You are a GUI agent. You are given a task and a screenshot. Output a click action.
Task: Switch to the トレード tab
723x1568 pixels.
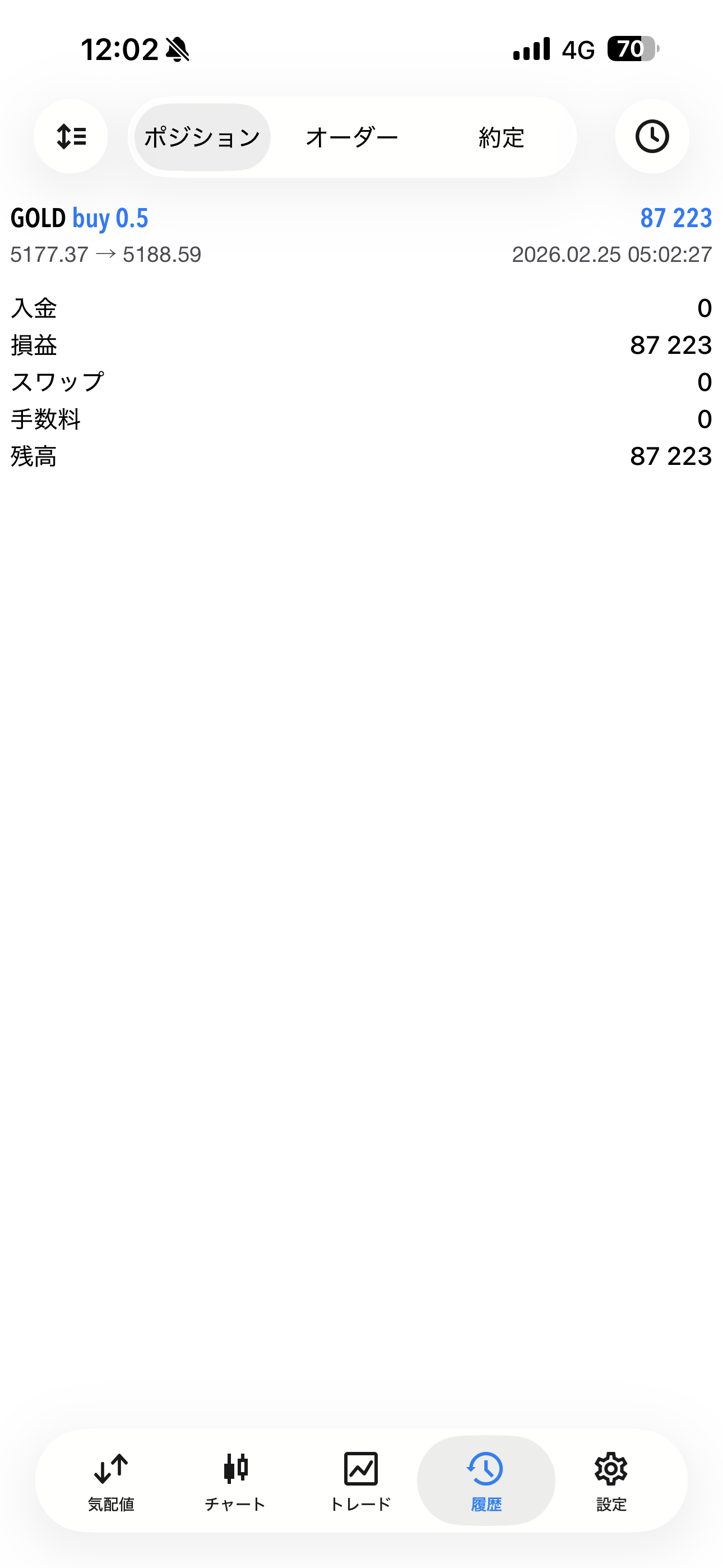pyautogui.click(x=360, y=1481)
